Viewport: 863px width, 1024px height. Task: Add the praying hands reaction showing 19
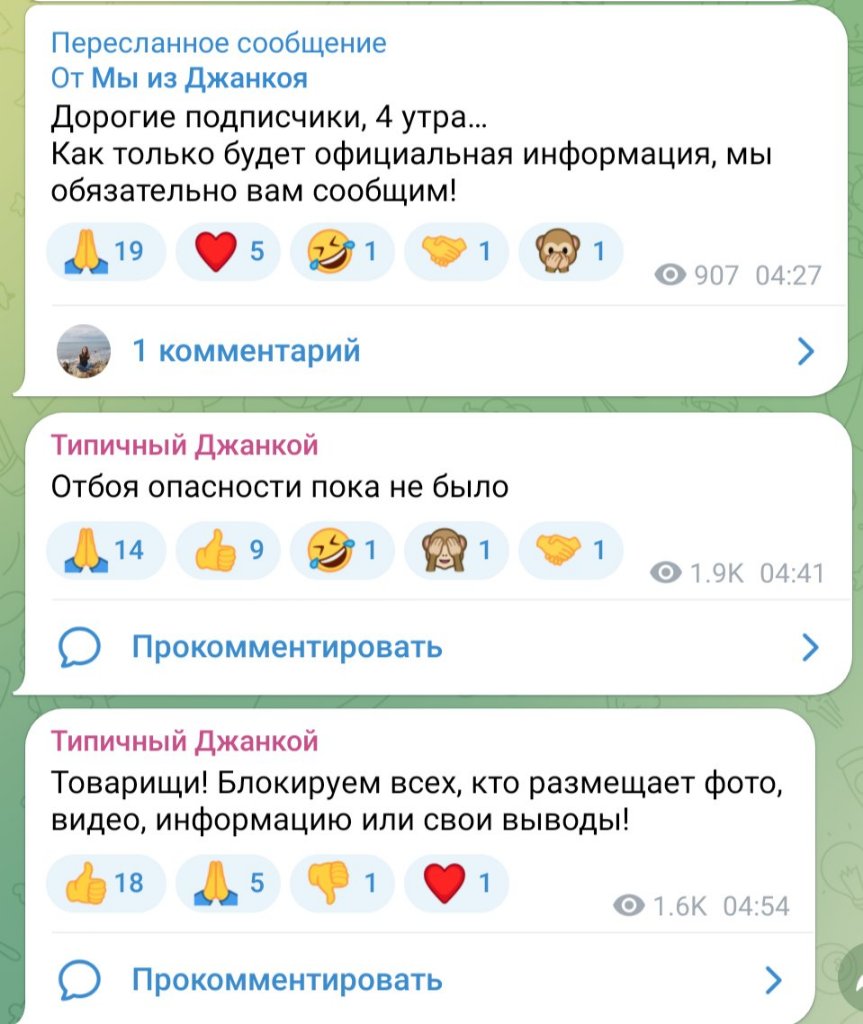pos(106,251)
